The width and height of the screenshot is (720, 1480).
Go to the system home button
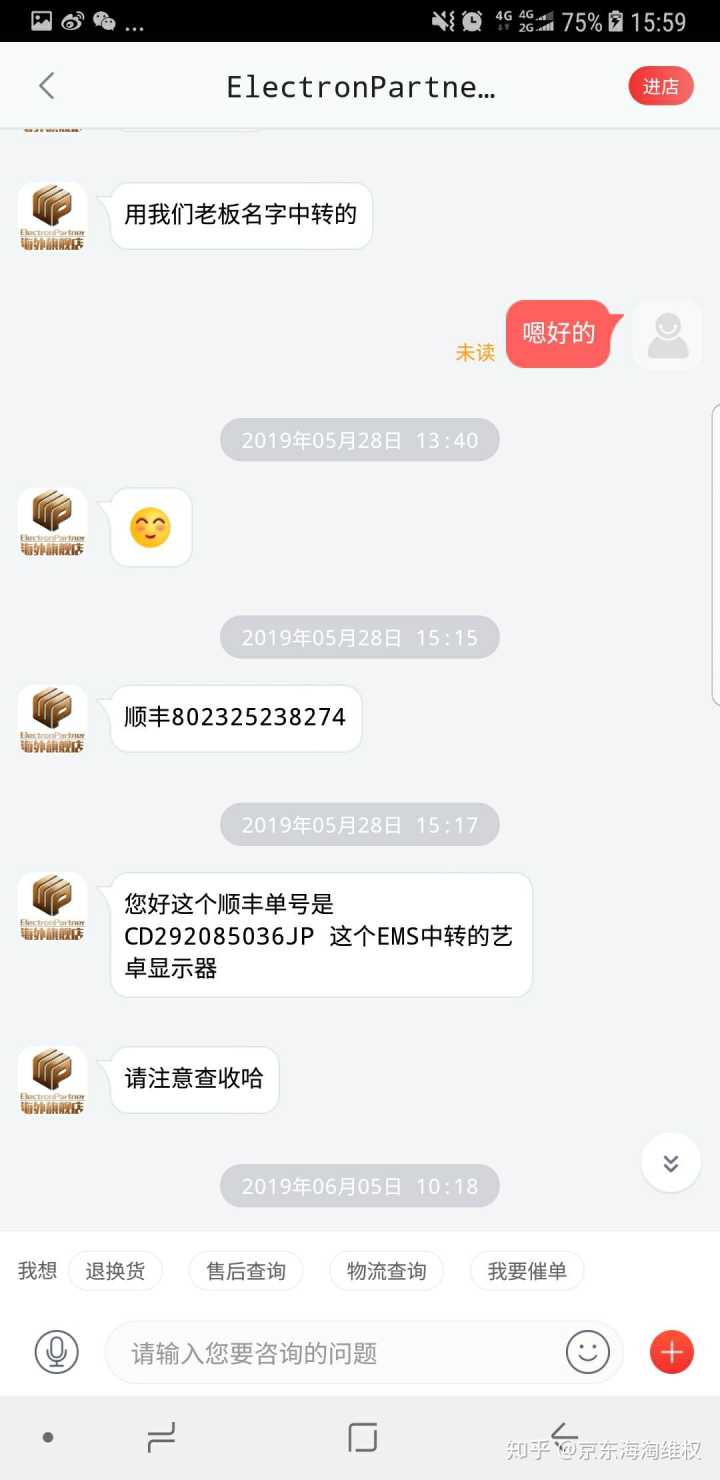tap(362, 1438)
